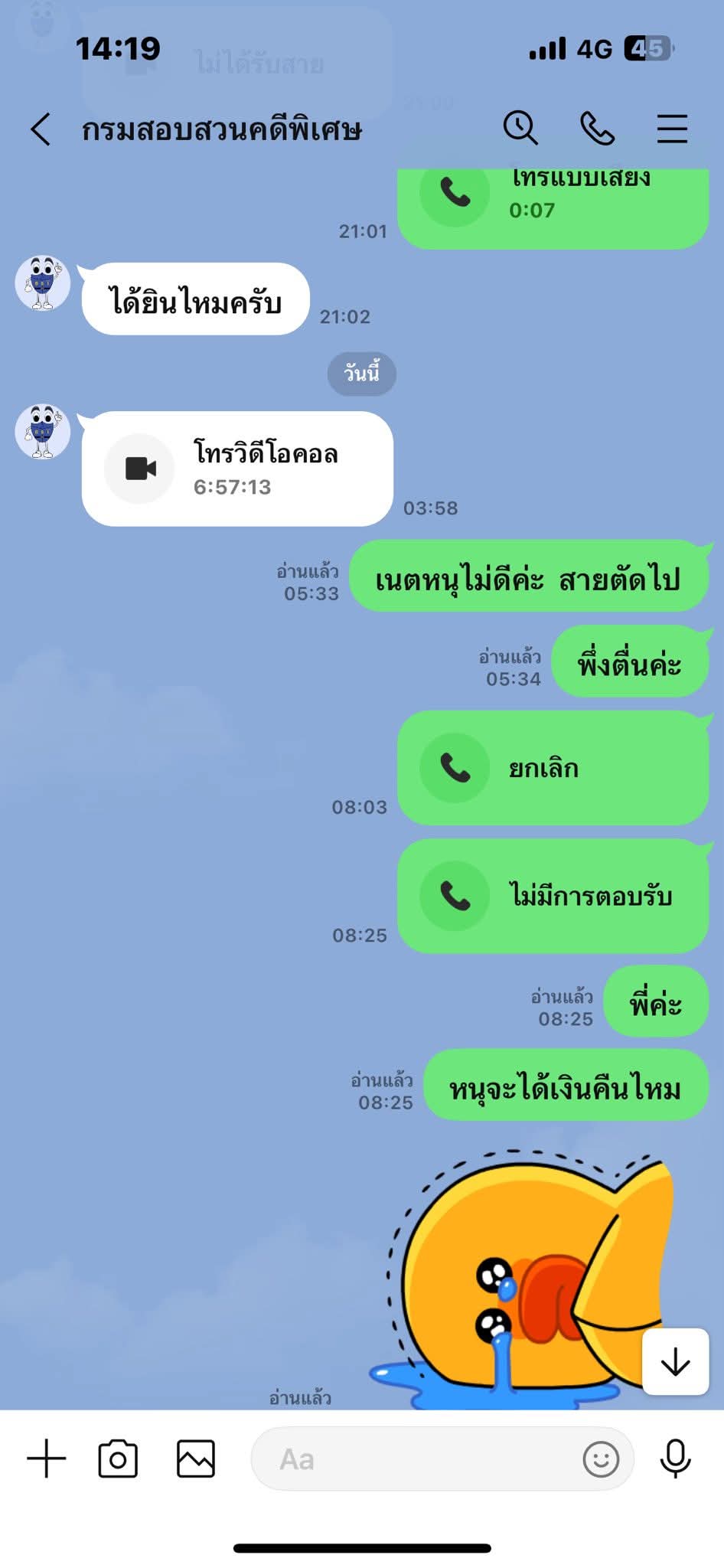This screenshot has height=1568, width=724.
Task: Open the photo gallery picker
Action: (196, 1459)
